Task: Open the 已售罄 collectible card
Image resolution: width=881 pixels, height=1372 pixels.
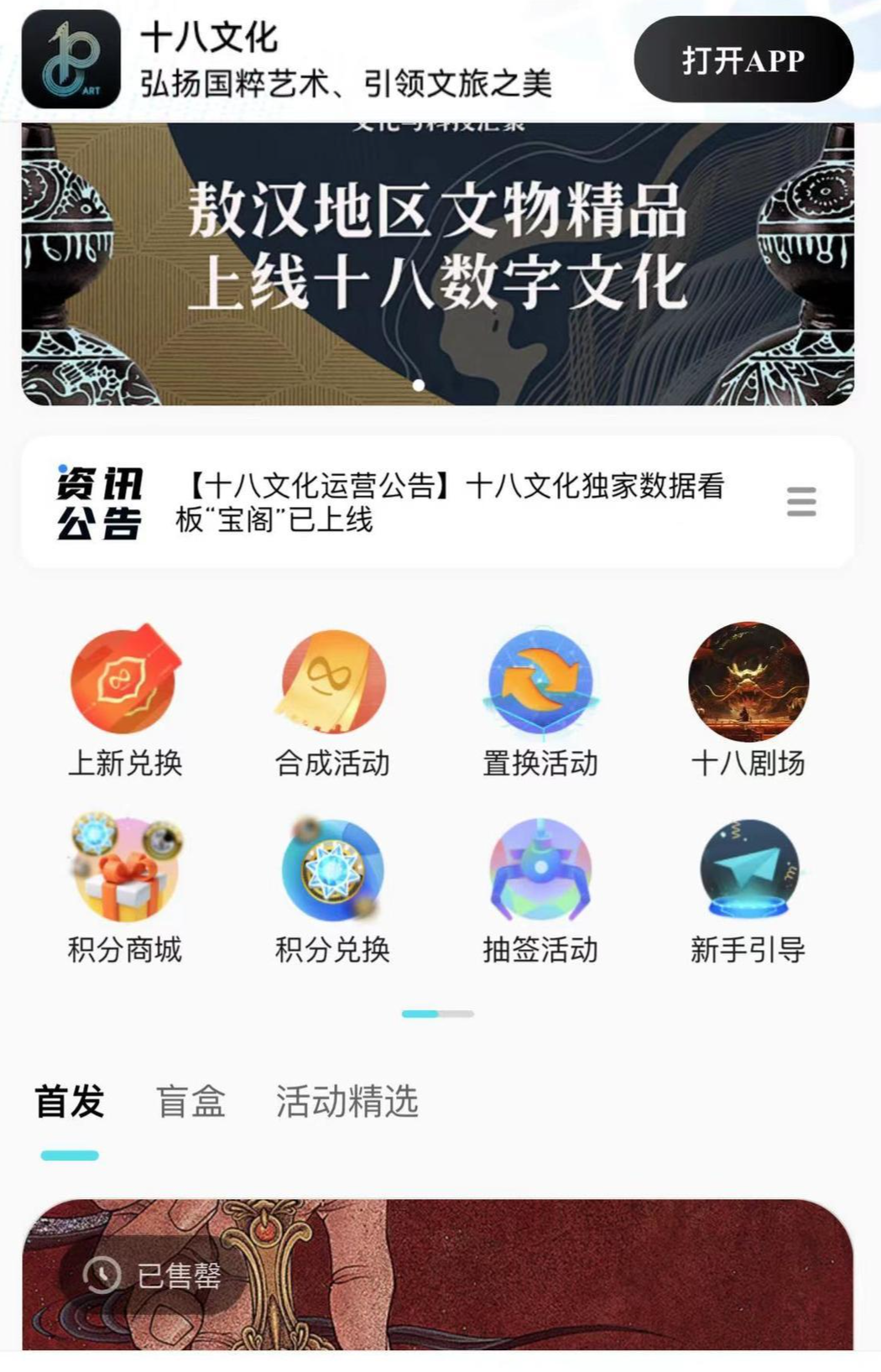Action: [437, 1275]
